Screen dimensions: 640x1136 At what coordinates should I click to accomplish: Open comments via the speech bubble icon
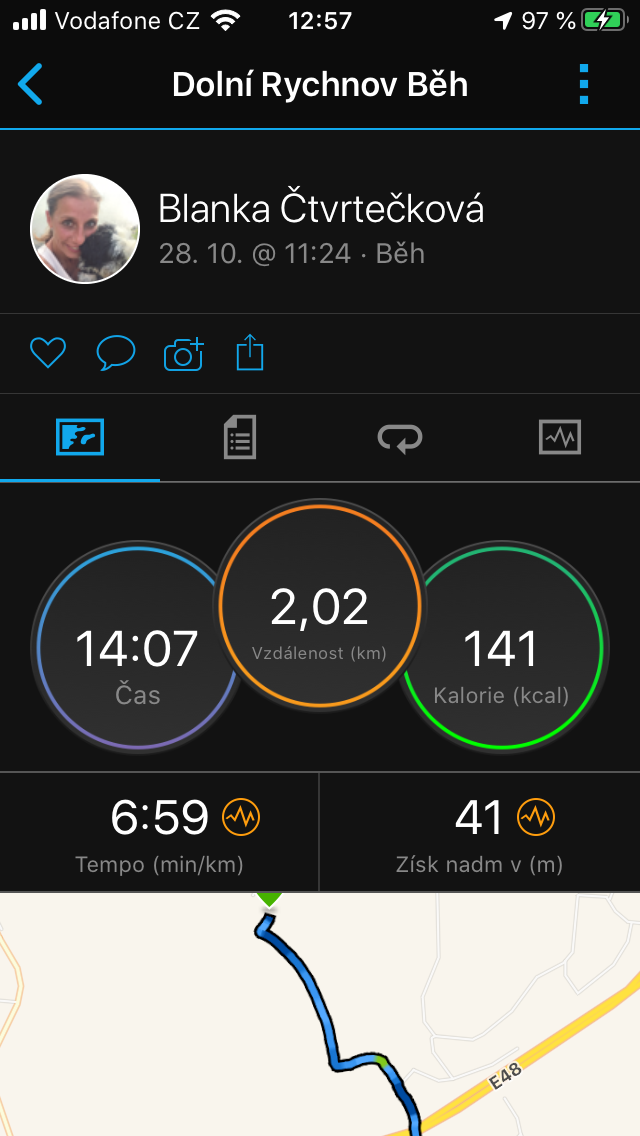(x=116, y=354)
